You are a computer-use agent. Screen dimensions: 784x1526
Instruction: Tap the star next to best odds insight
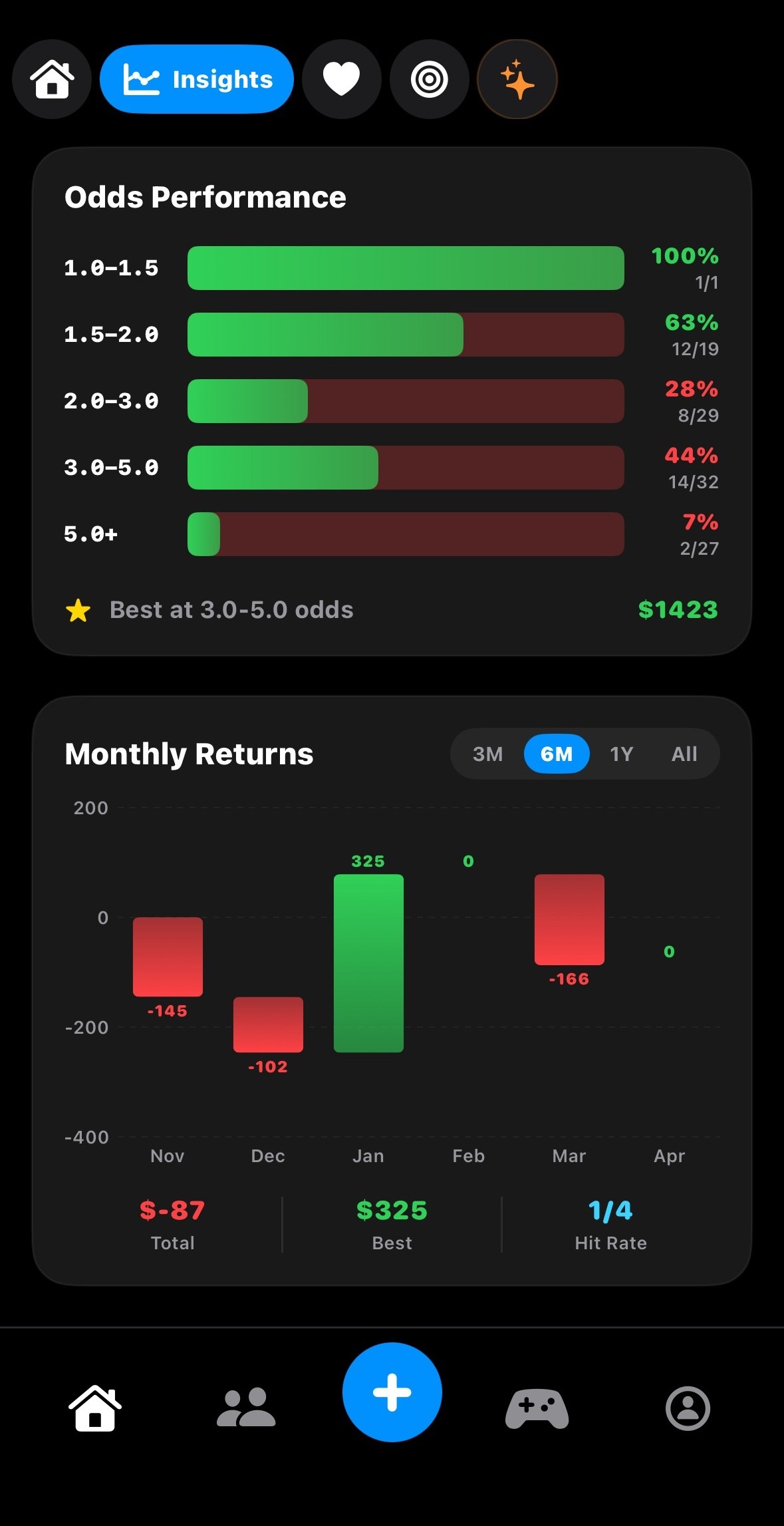78,609
